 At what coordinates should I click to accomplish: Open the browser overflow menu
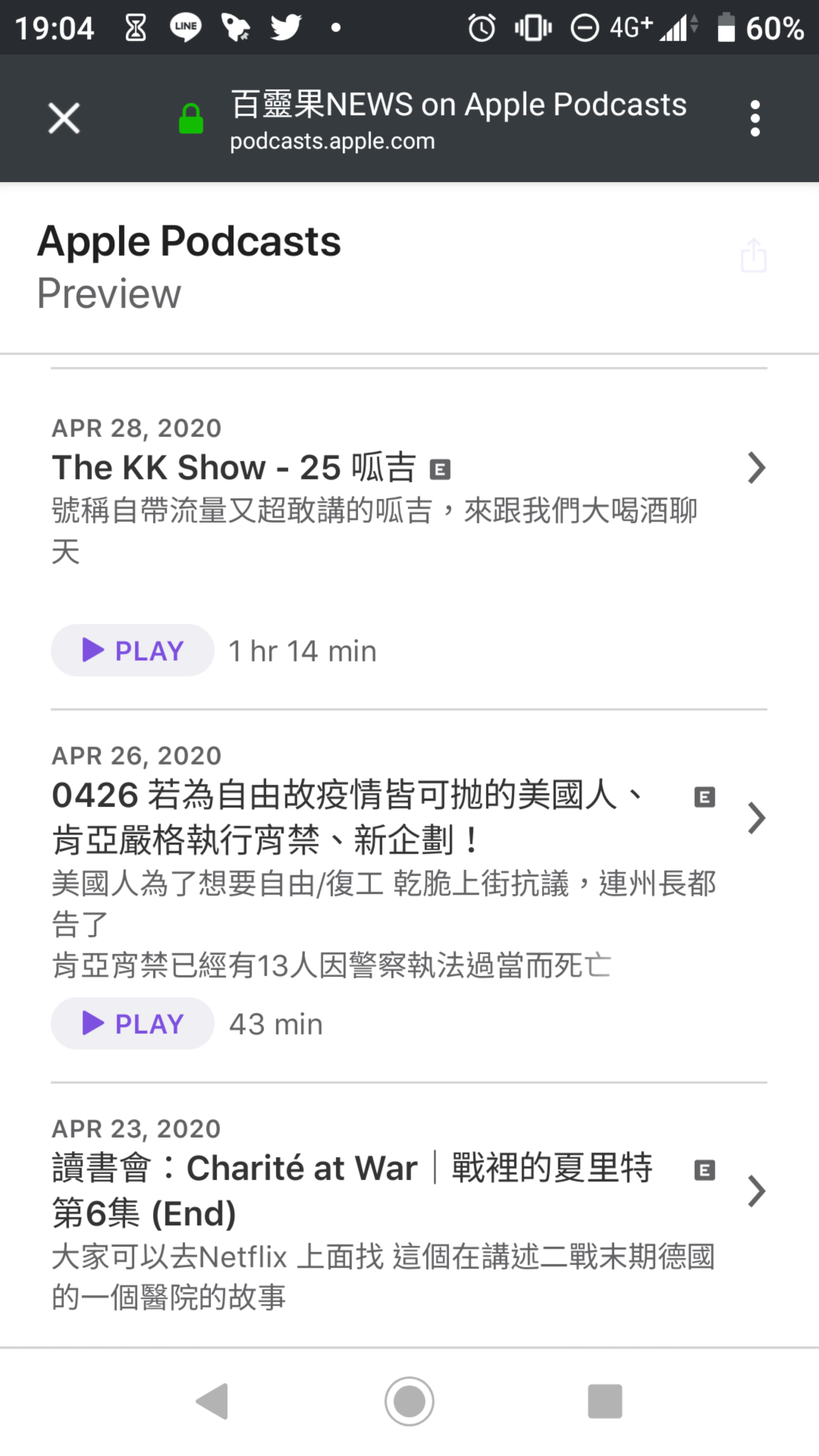(x=755, y=119)
